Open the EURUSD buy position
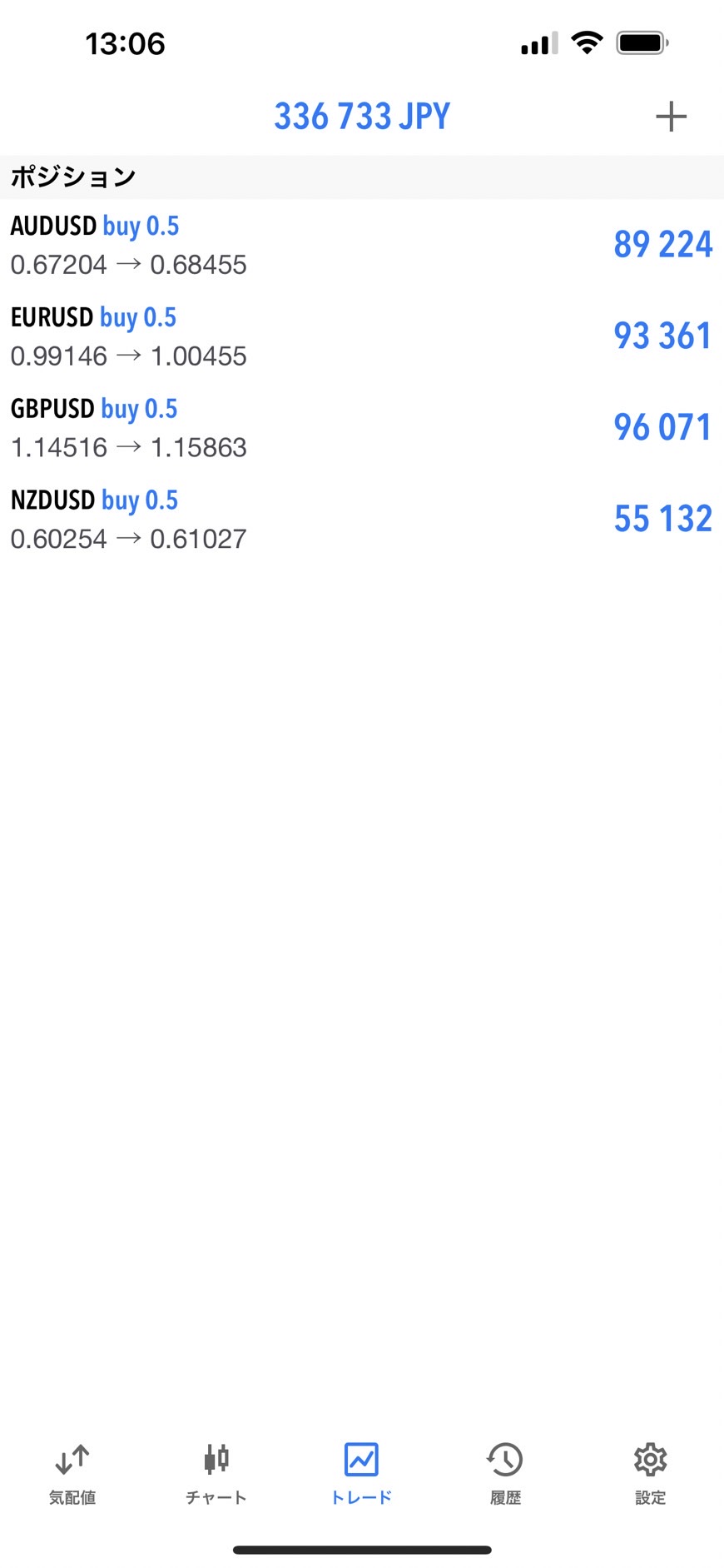 (x=361, y=336)
